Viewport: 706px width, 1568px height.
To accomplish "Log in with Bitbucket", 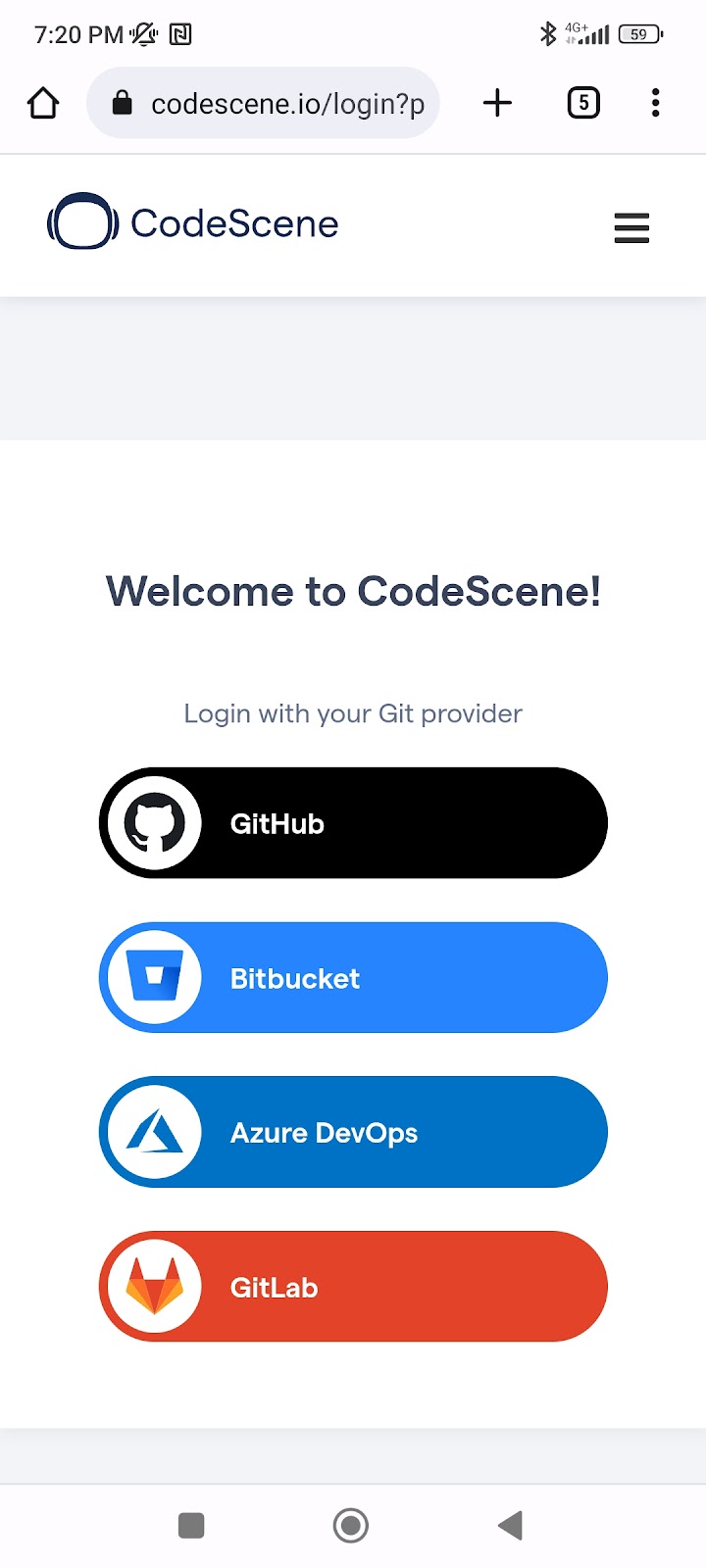I will (x=353, y=977).
